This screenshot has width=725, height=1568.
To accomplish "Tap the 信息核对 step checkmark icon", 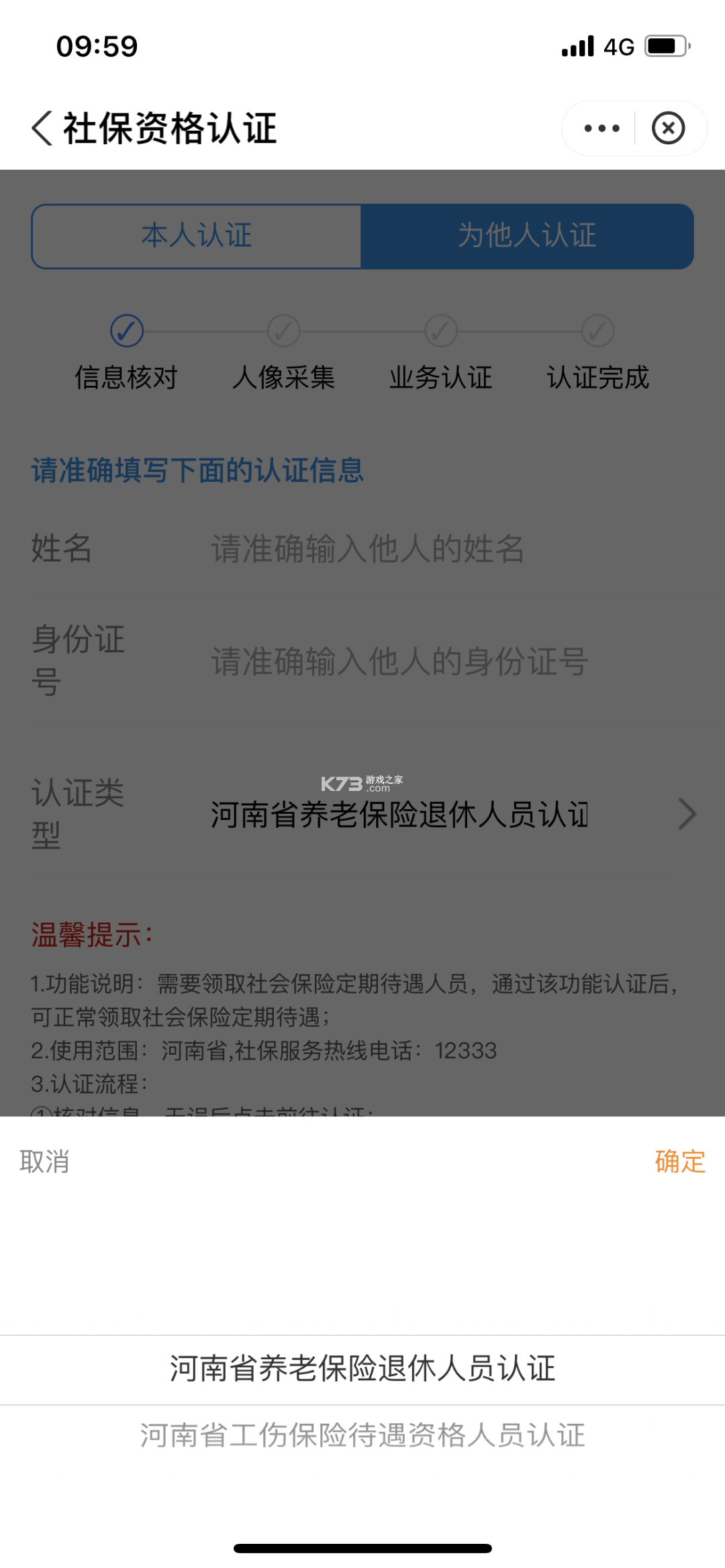I will pos(126,330).
